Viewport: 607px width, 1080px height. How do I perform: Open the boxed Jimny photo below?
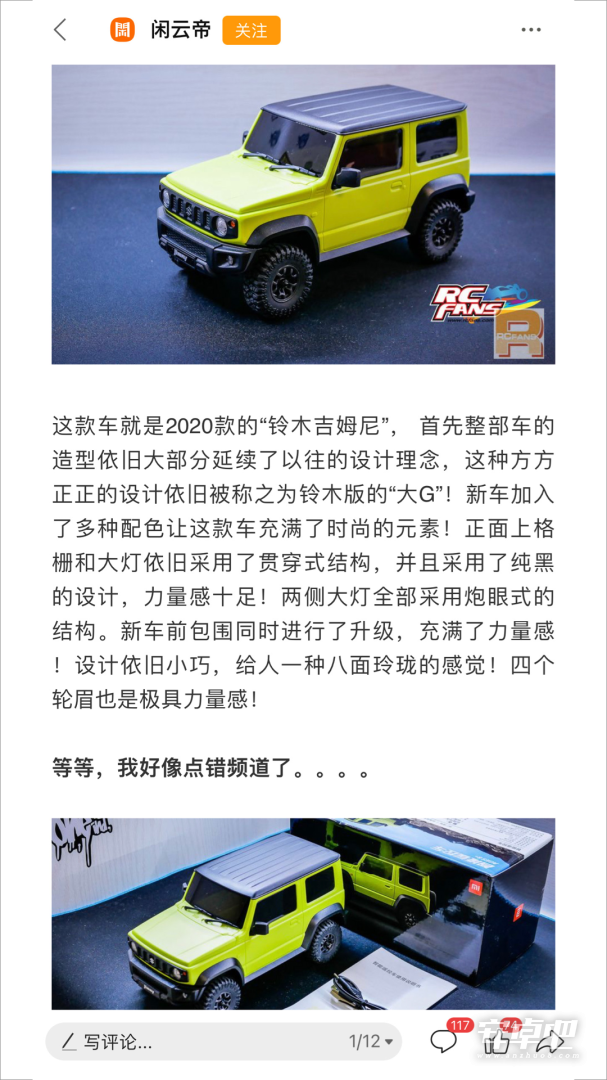point(303,913)
